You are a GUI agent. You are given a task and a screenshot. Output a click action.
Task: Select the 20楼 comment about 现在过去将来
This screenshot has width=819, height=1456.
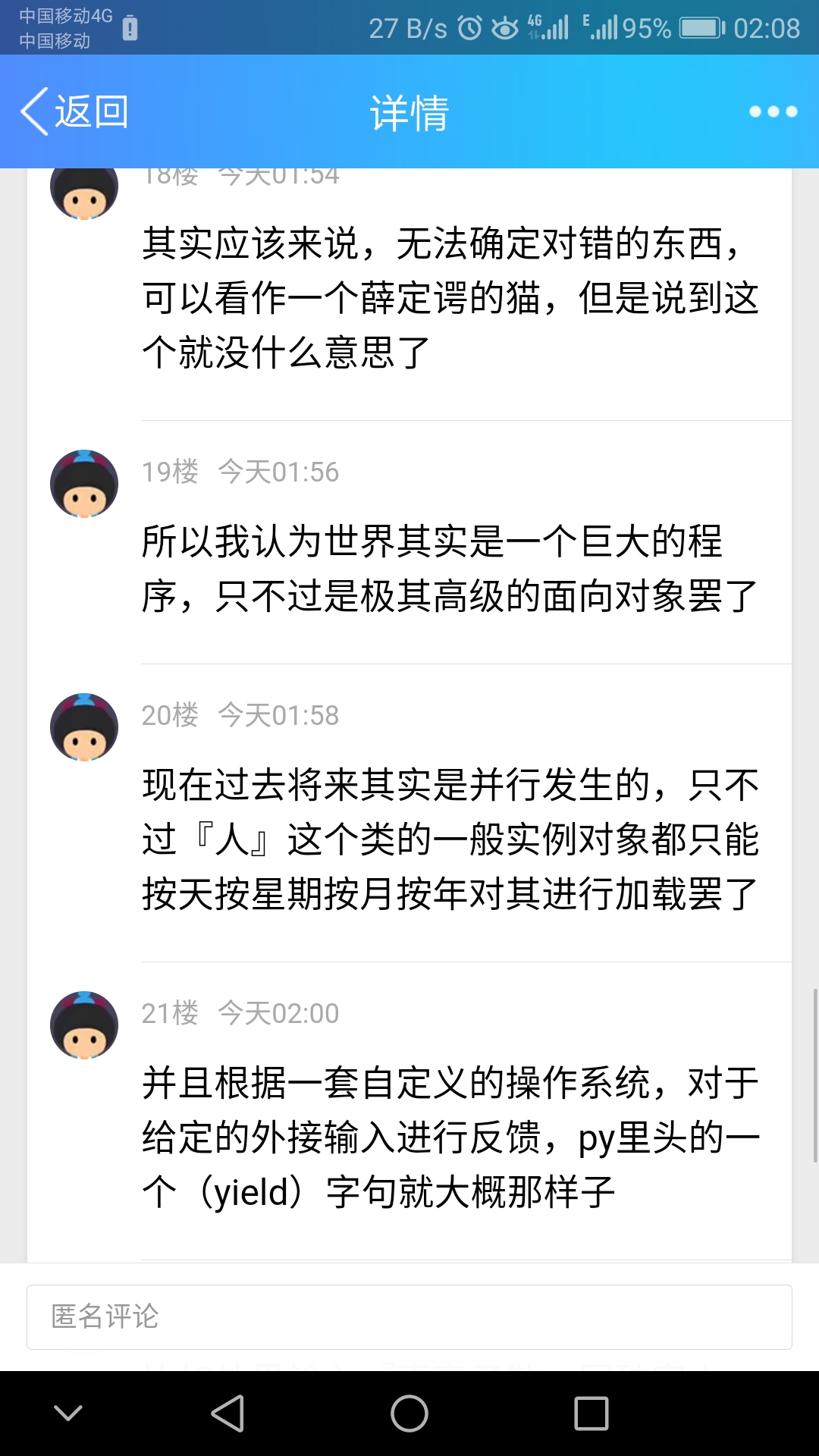[450, 839]
